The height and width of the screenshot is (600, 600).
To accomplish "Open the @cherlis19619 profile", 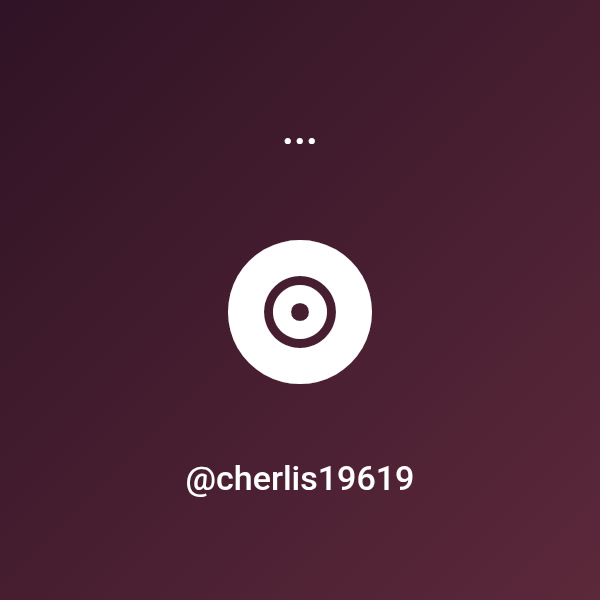I will pyautogui.click(x=300, y=479).
